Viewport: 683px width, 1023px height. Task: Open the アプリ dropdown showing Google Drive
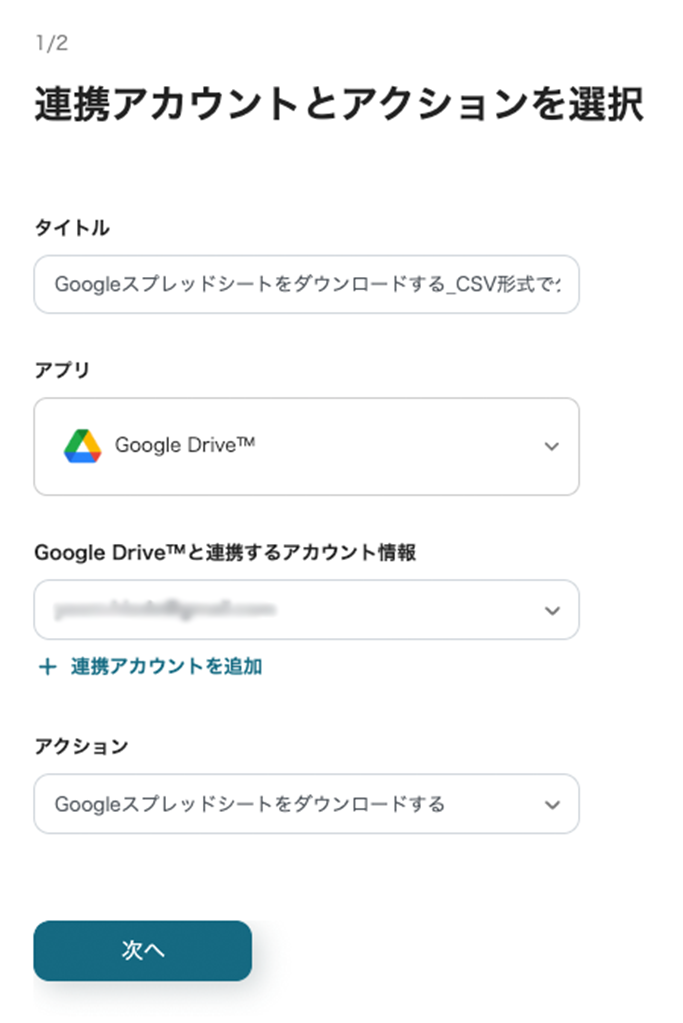tap(306, 446)
